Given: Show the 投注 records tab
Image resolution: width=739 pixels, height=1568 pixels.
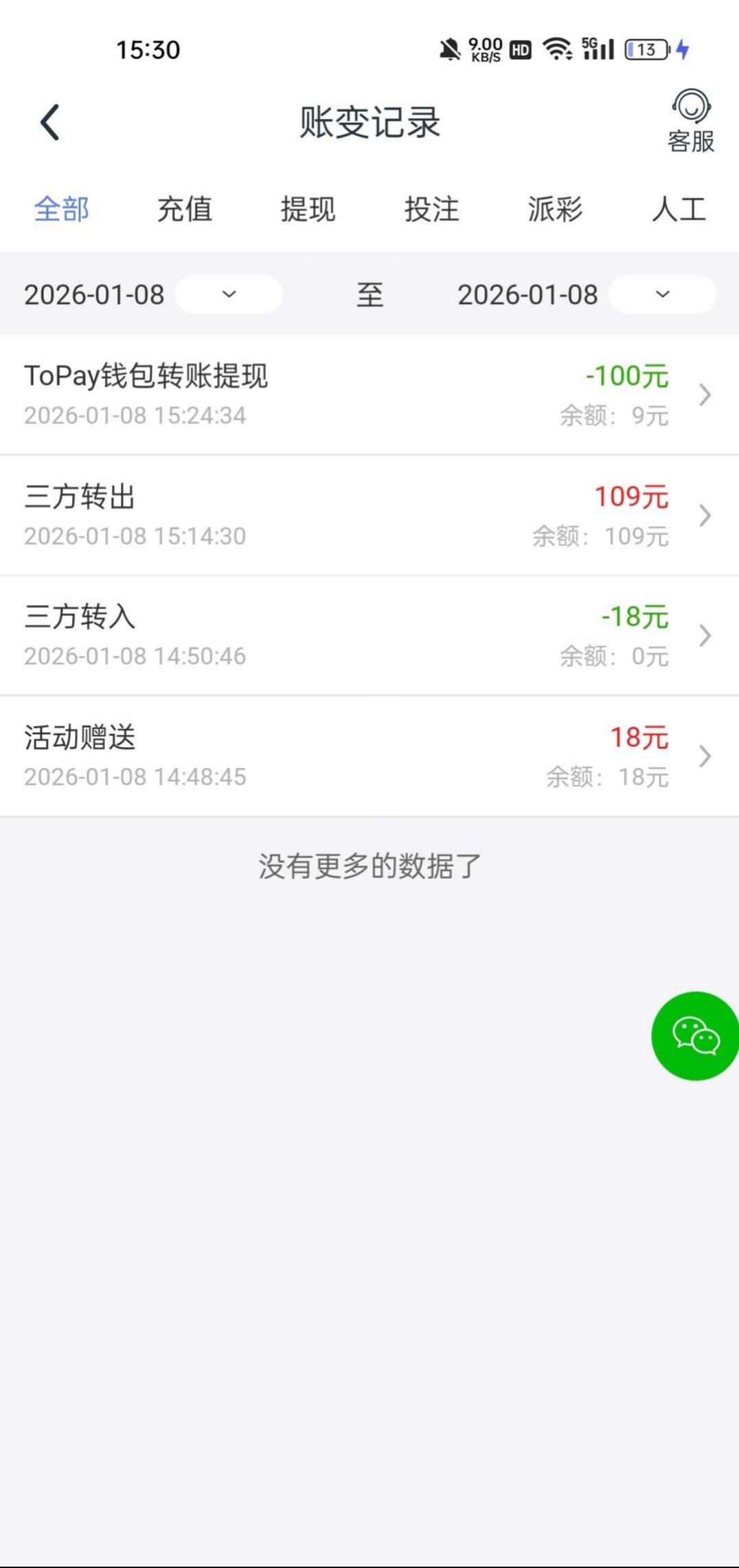Looking at the screenshot, I should pos(431,209).
